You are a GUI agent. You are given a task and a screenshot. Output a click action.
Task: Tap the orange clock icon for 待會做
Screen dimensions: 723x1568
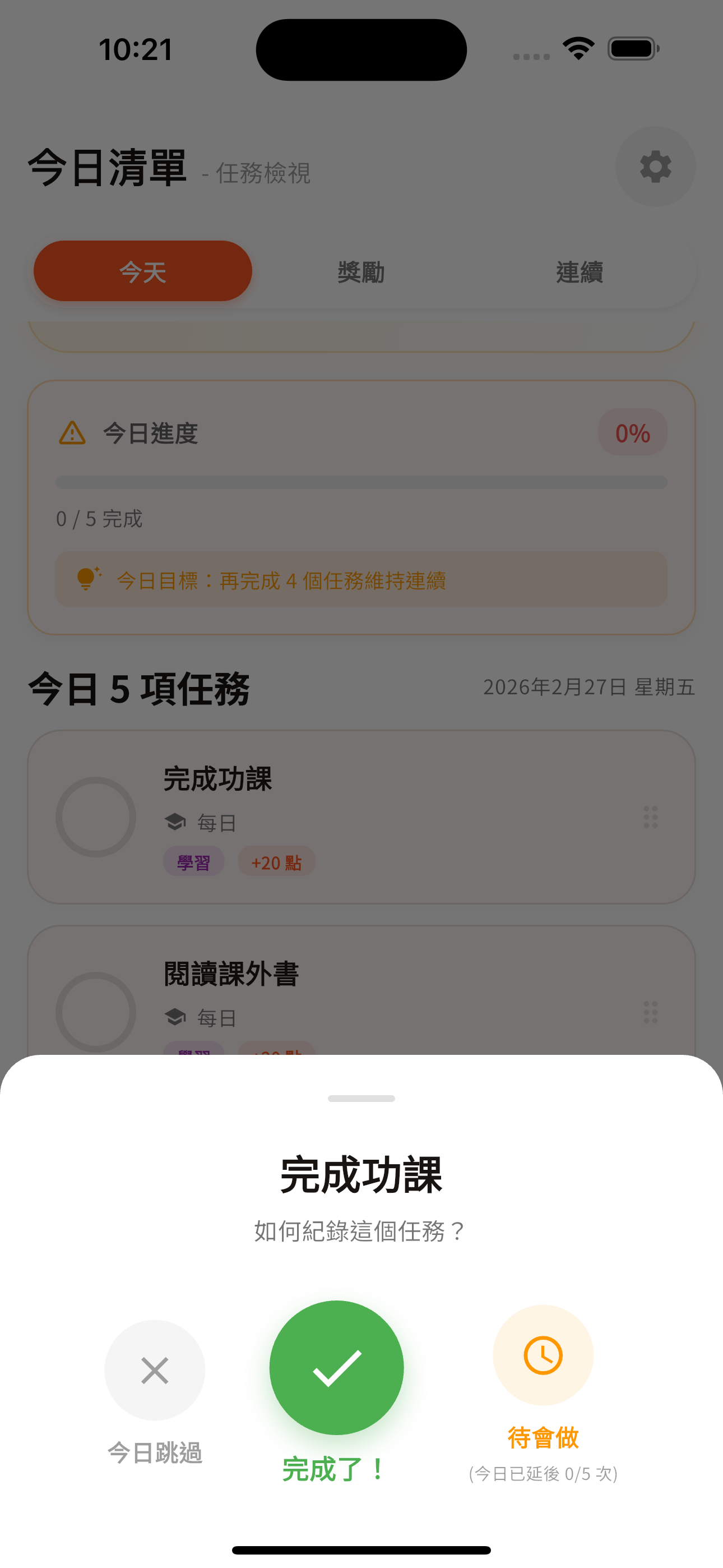coord(544,1354)
